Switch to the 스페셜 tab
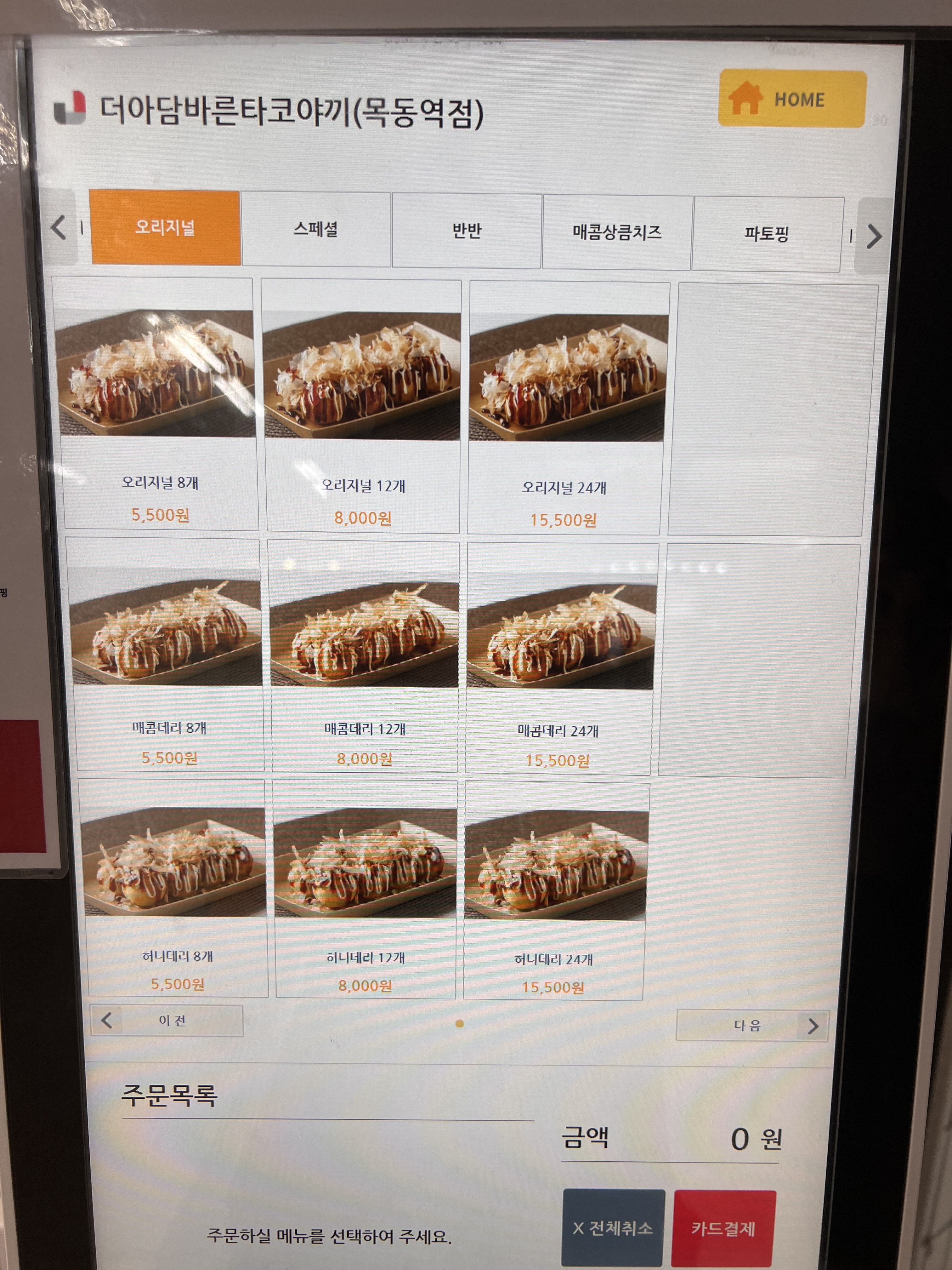 [x=316, y=230]
